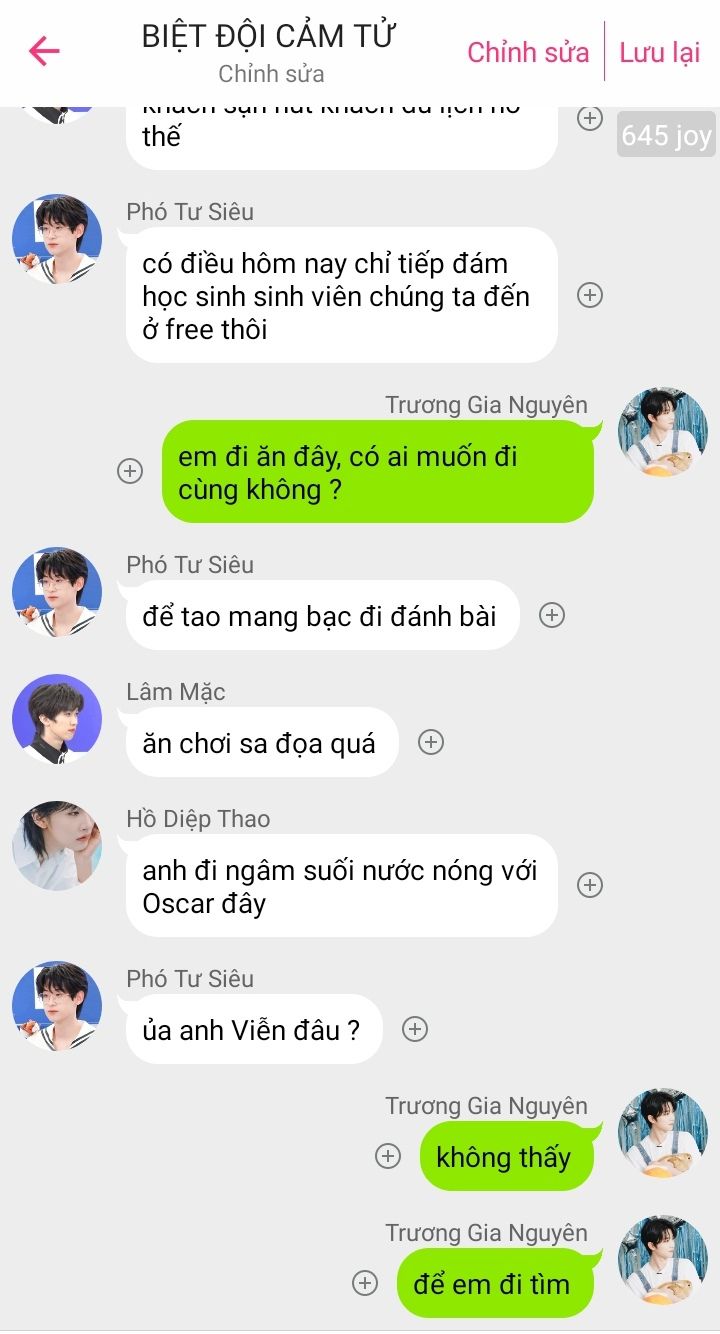Tap plus icon beside 'để tao mang bạc' message
The height and width of the screenshot is (1334, 720).
[551, 615]
